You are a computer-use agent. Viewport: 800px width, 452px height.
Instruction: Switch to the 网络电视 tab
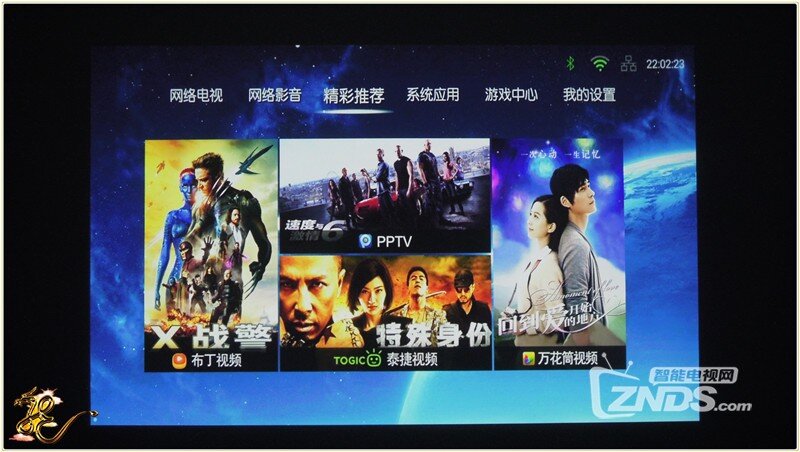196,96
